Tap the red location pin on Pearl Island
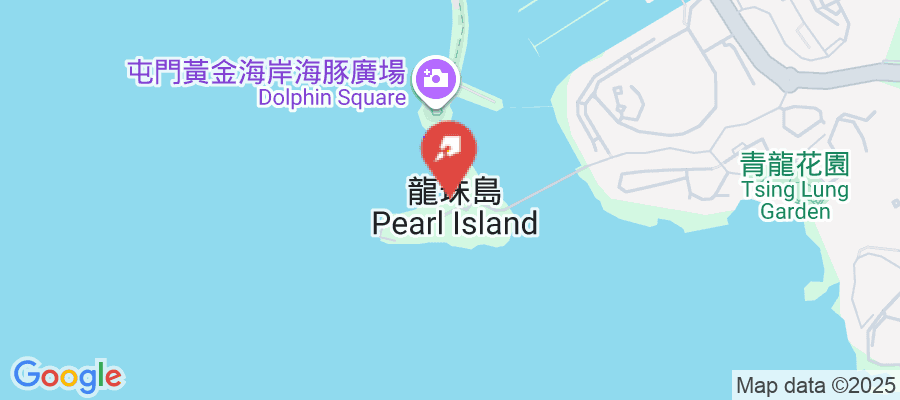Image resolution: width=900 pixels, height=400 pixels. [x=448, y=150]
